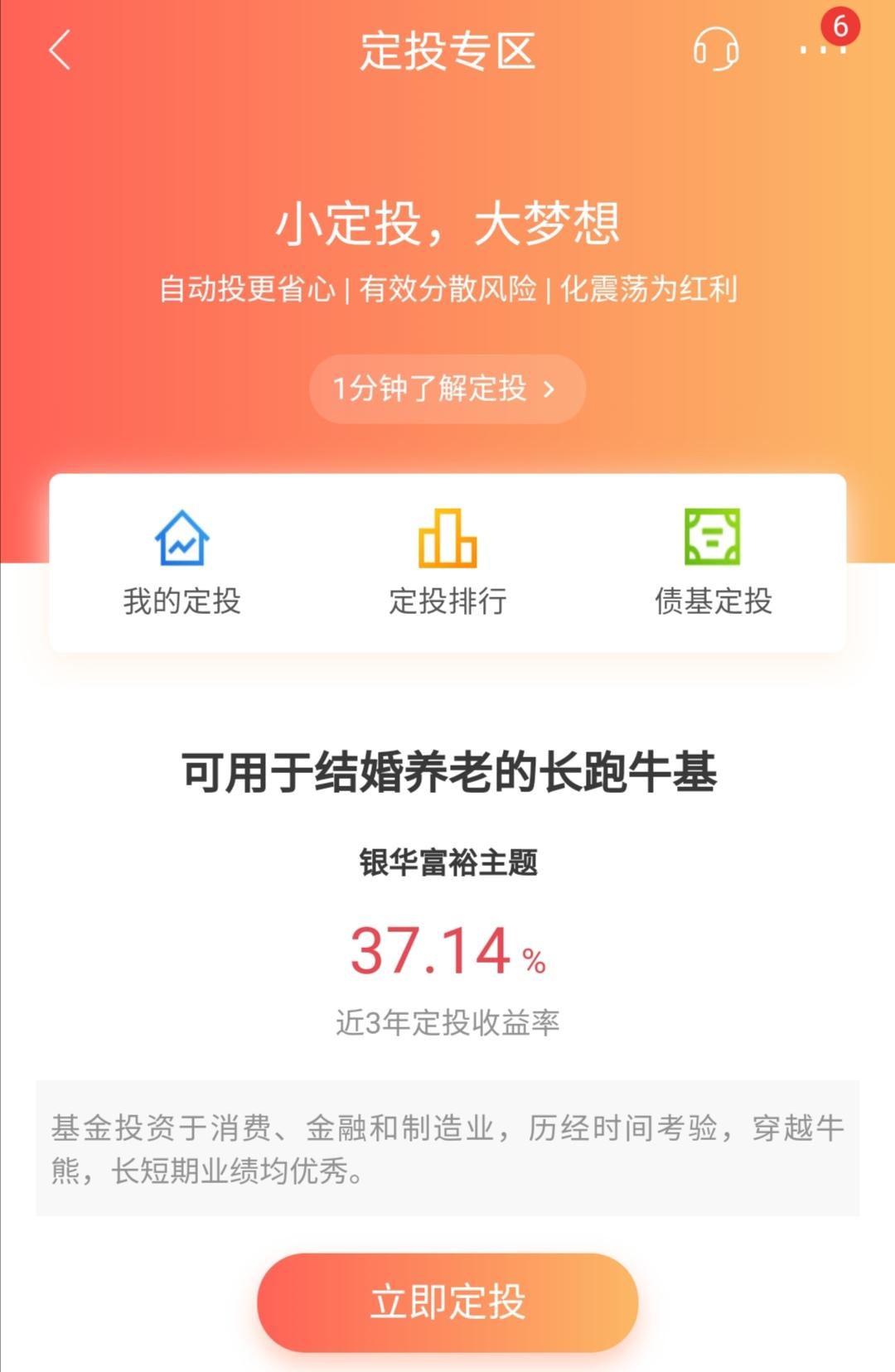
Task: Select the fund name 银华富裕主题
Action: coord(447,862)
